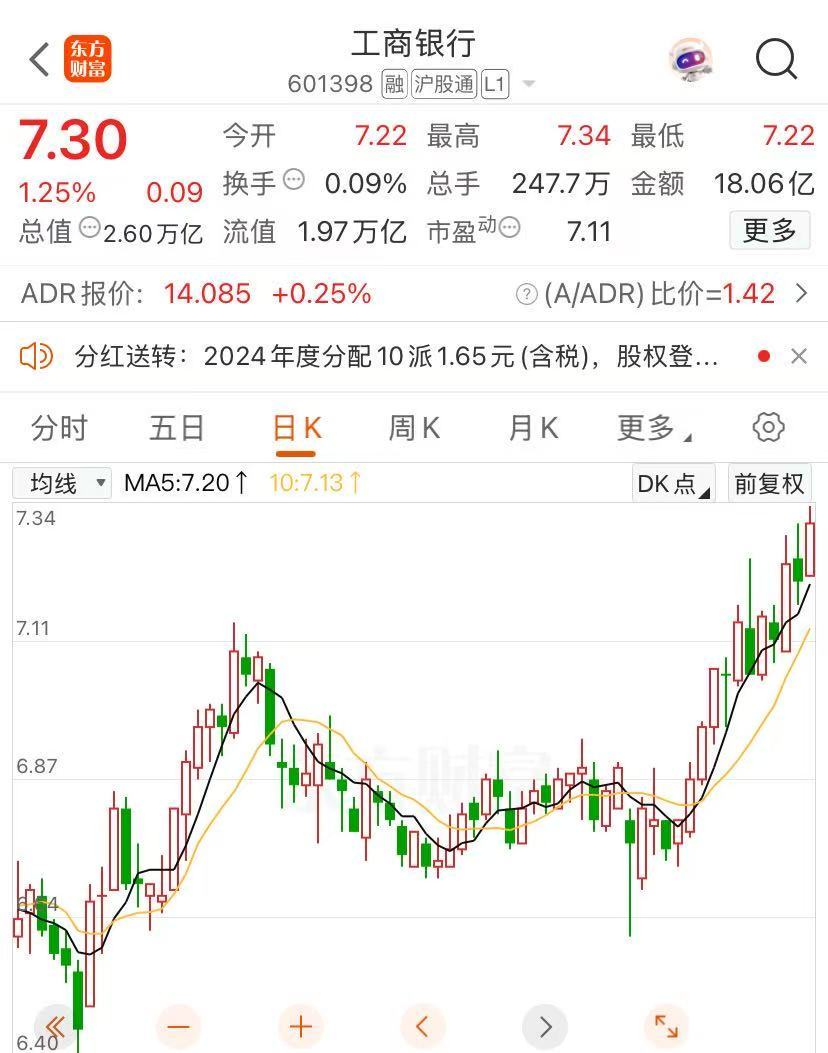Switch to the 五日 chart tab

(x=177, y=428)
